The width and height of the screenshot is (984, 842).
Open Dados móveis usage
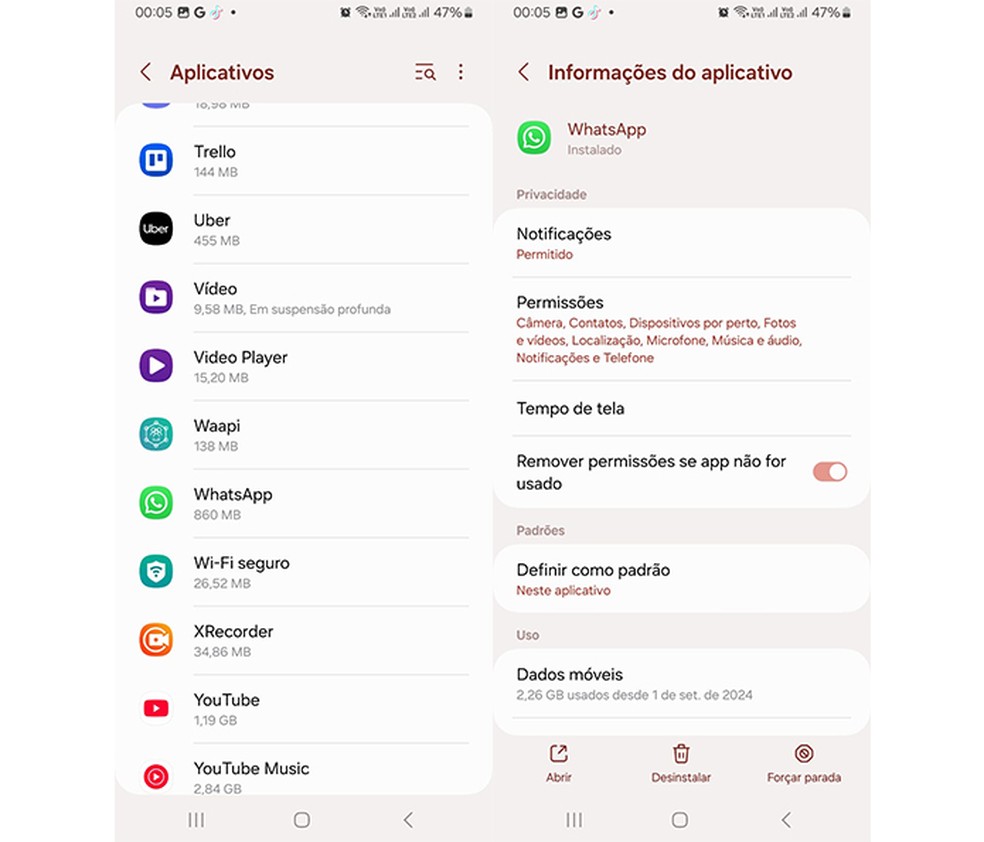[680, 683]
